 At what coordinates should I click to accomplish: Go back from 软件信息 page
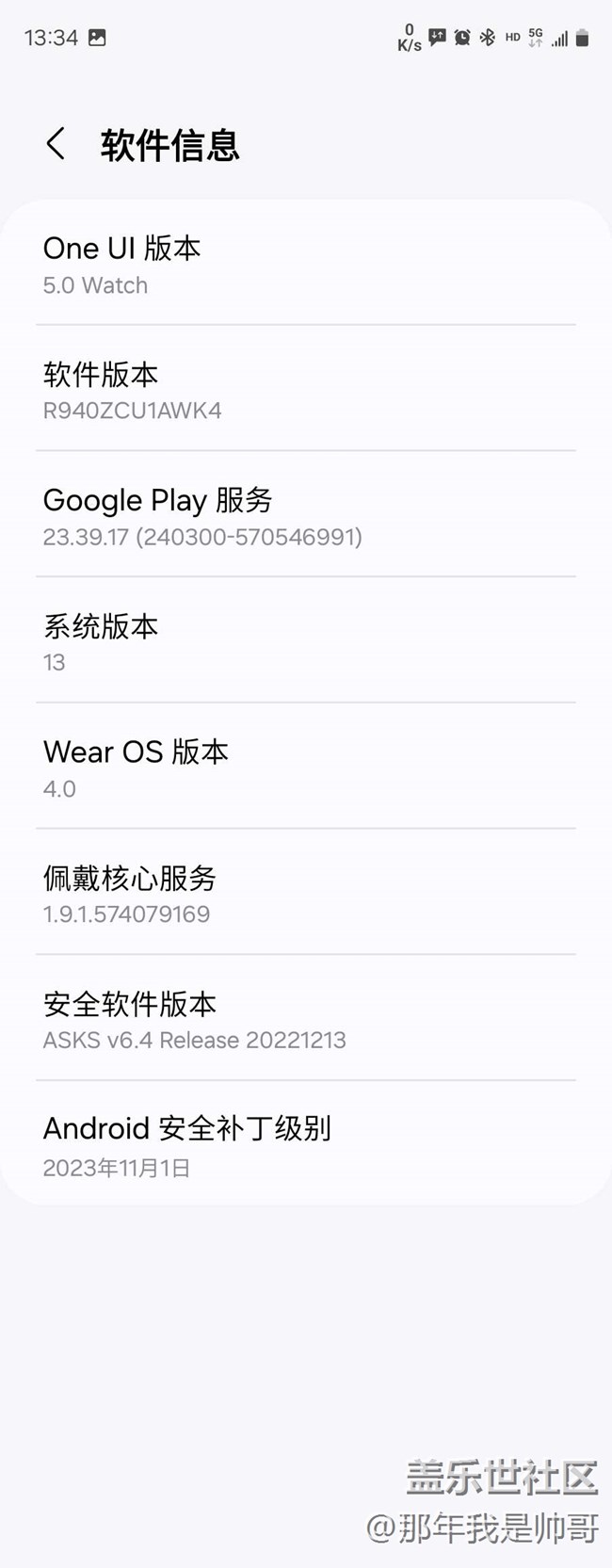pyautogui.click(x=56, y=144)
